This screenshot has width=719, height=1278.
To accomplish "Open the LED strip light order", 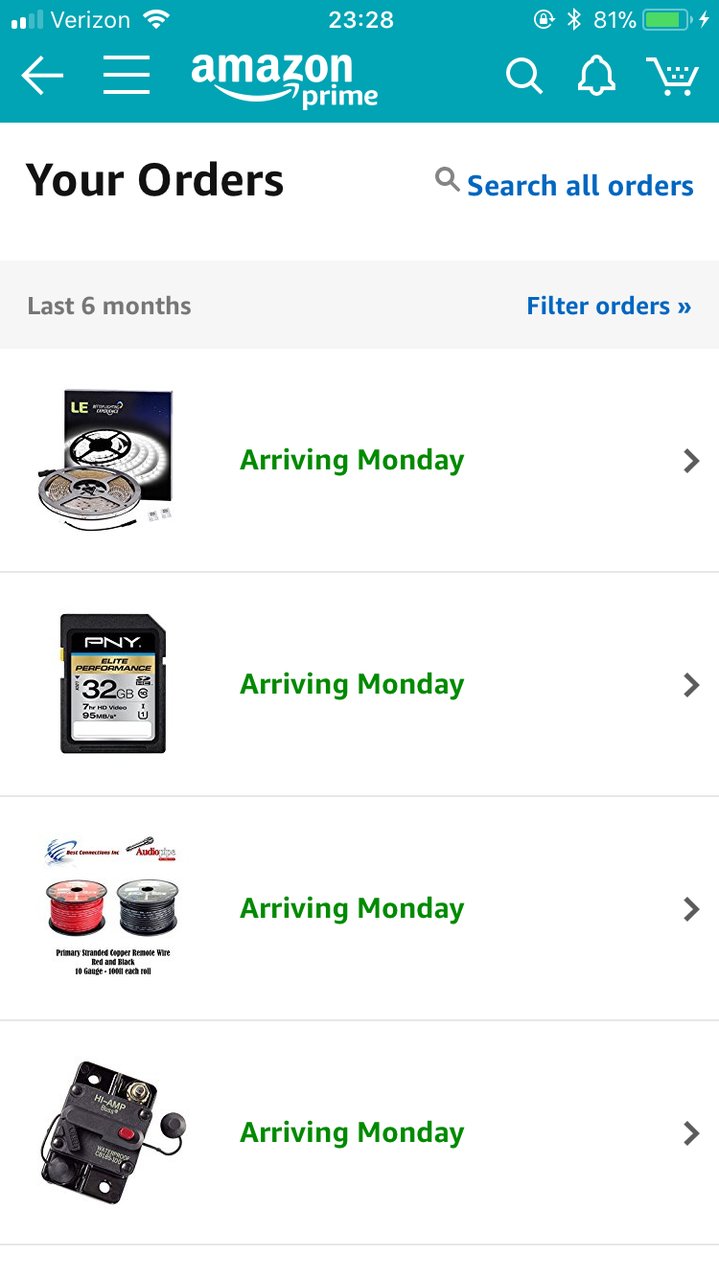I will coord(359,461).
